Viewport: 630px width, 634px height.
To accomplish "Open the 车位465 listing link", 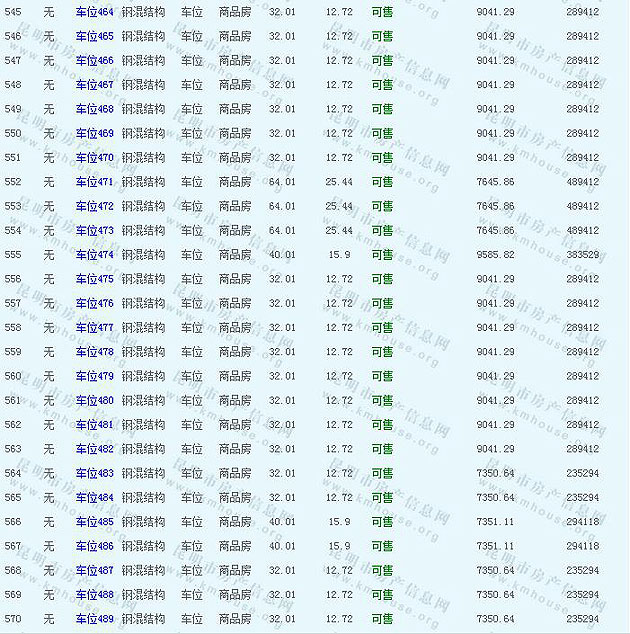I will pyautogui.click(x=95, y=36).
